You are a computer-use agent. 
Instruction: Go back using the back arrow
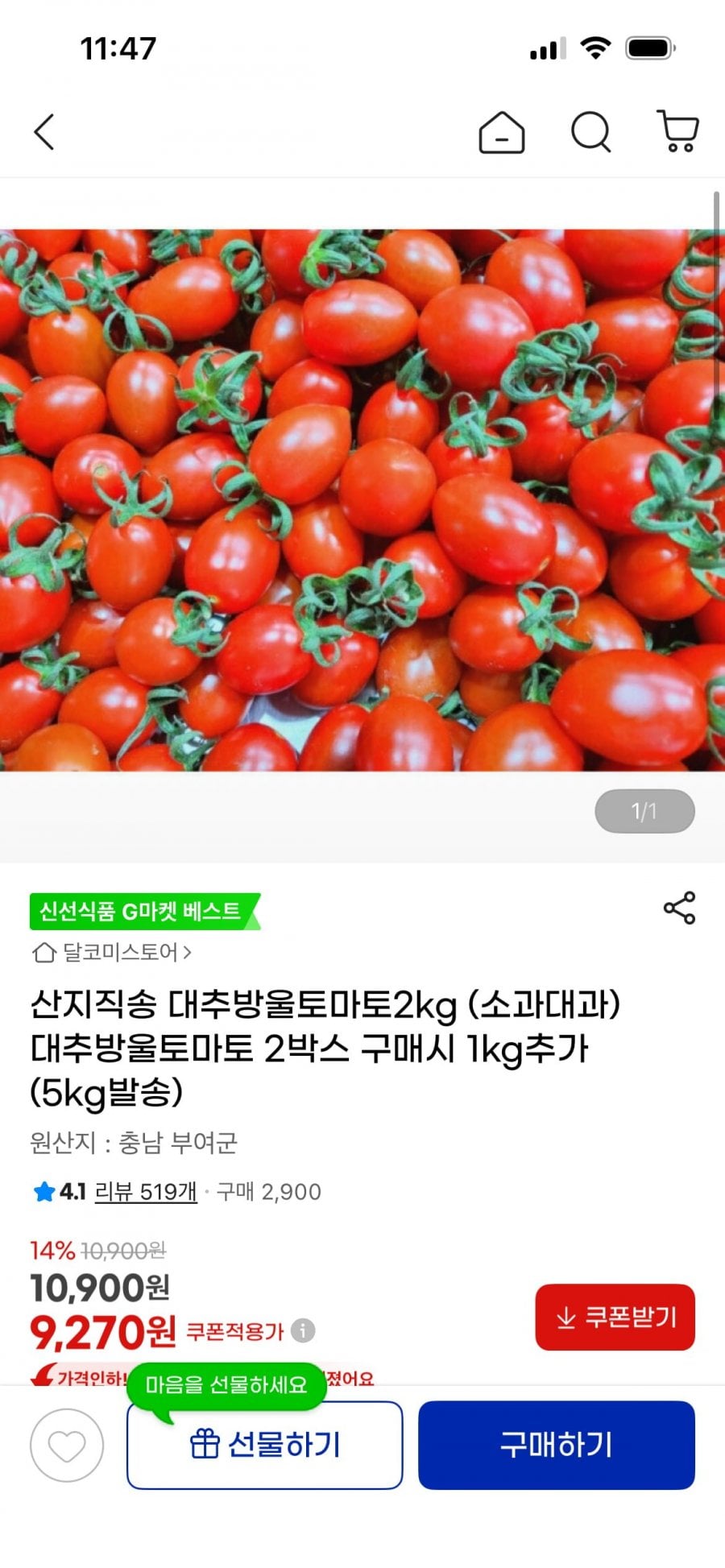44,131
